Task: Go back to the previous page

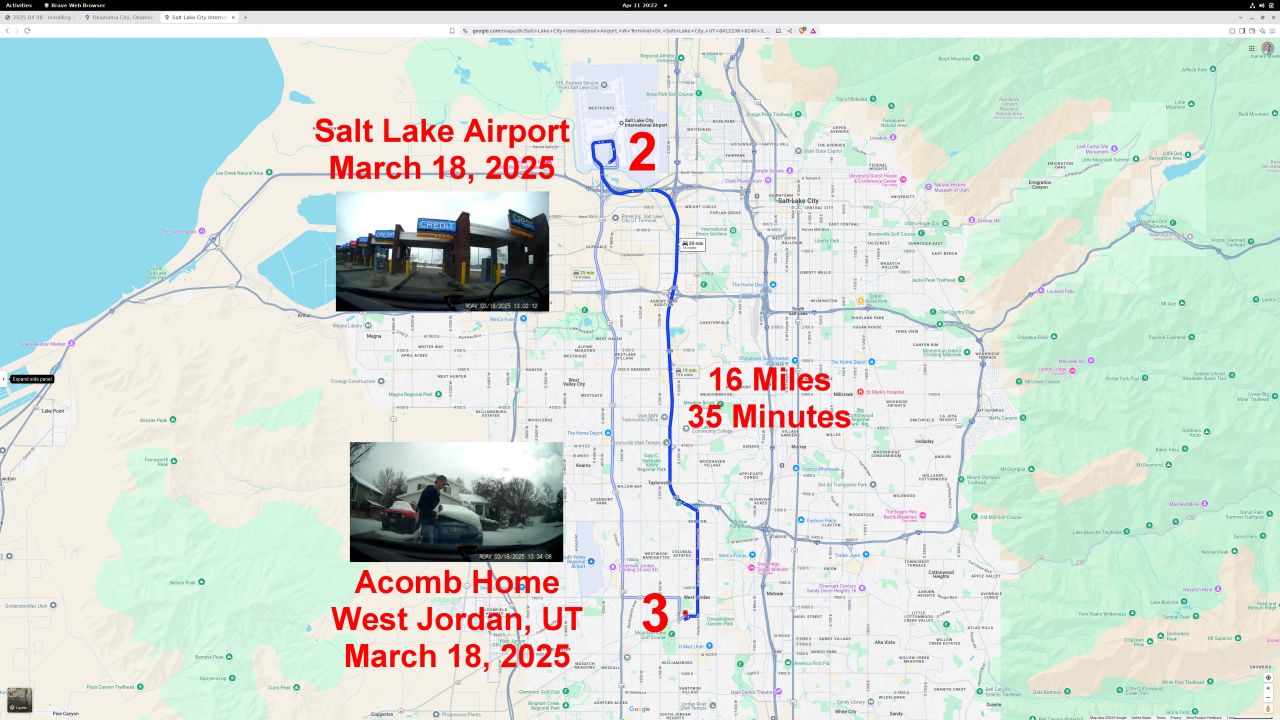Action: tap(7, 31)
